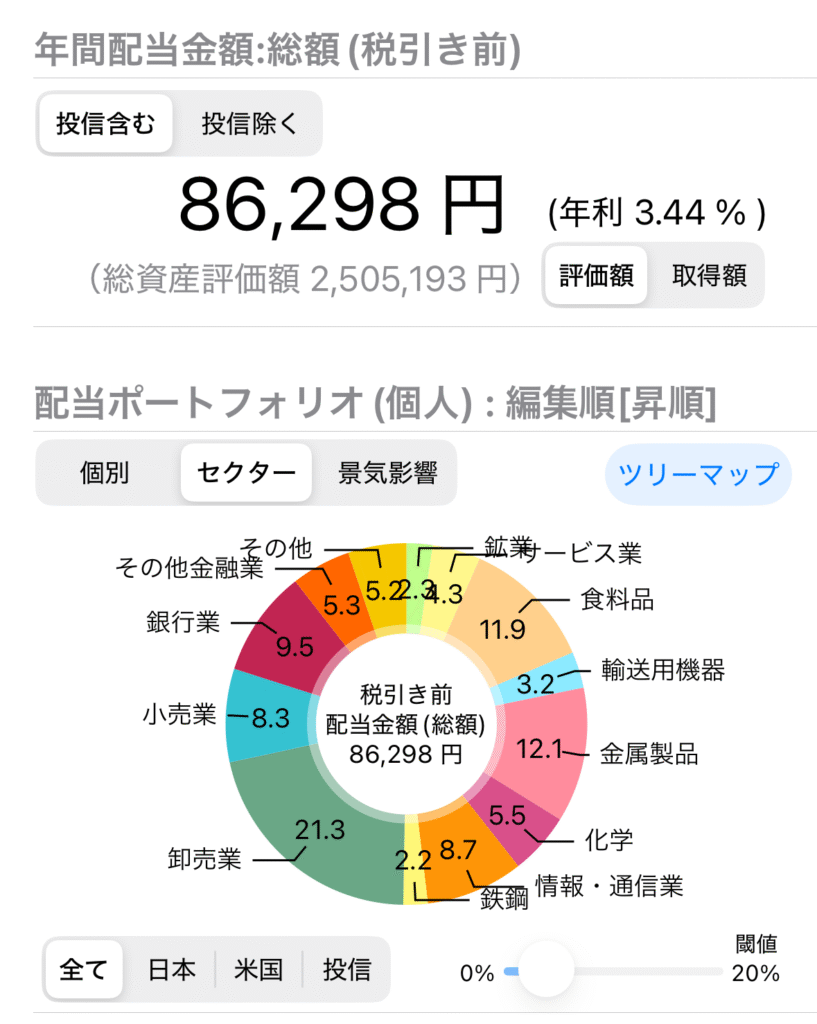Tap the 卸売業 slice of the chart
This screenshot has height=1024, width=817.
click(320, 840)
